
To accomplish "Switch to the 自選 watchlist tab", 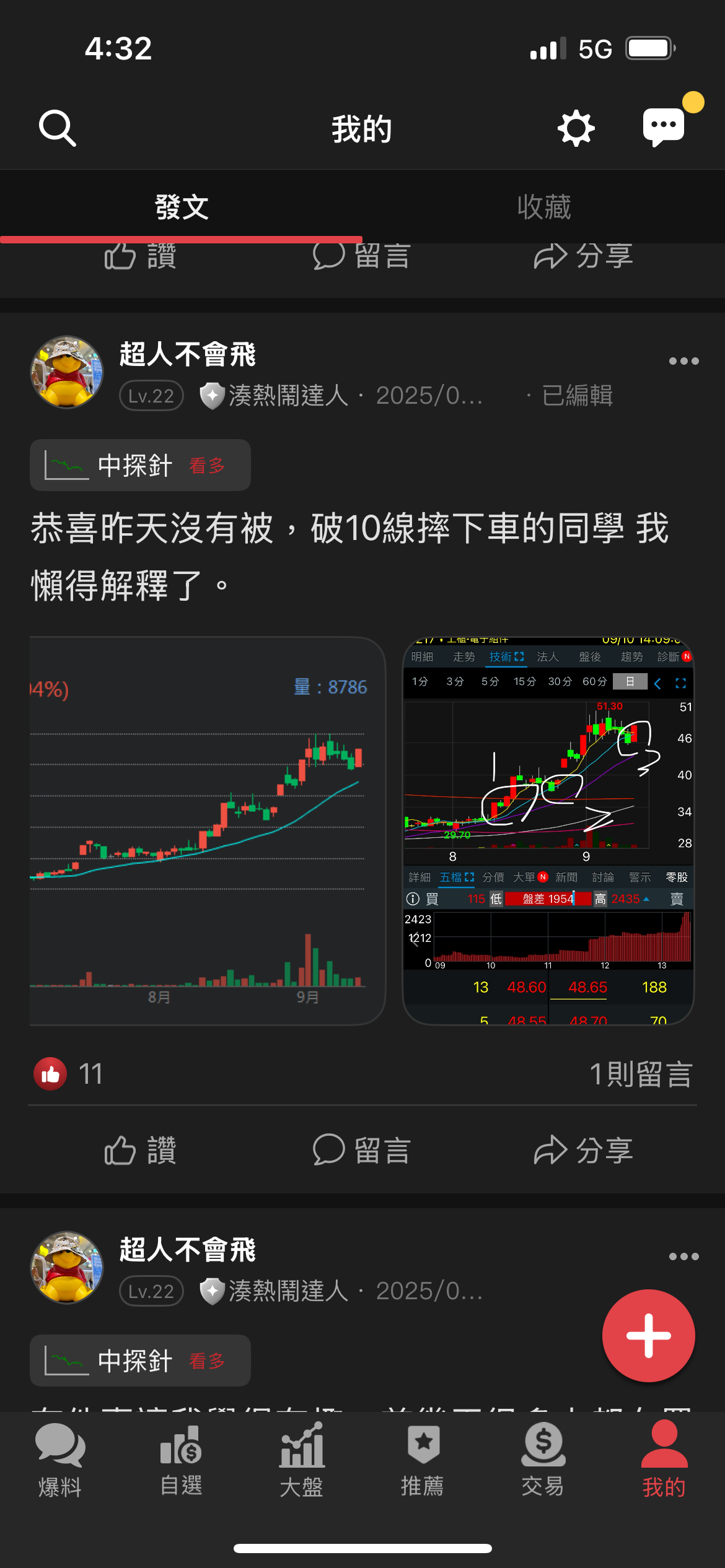I will (181, 1459).
